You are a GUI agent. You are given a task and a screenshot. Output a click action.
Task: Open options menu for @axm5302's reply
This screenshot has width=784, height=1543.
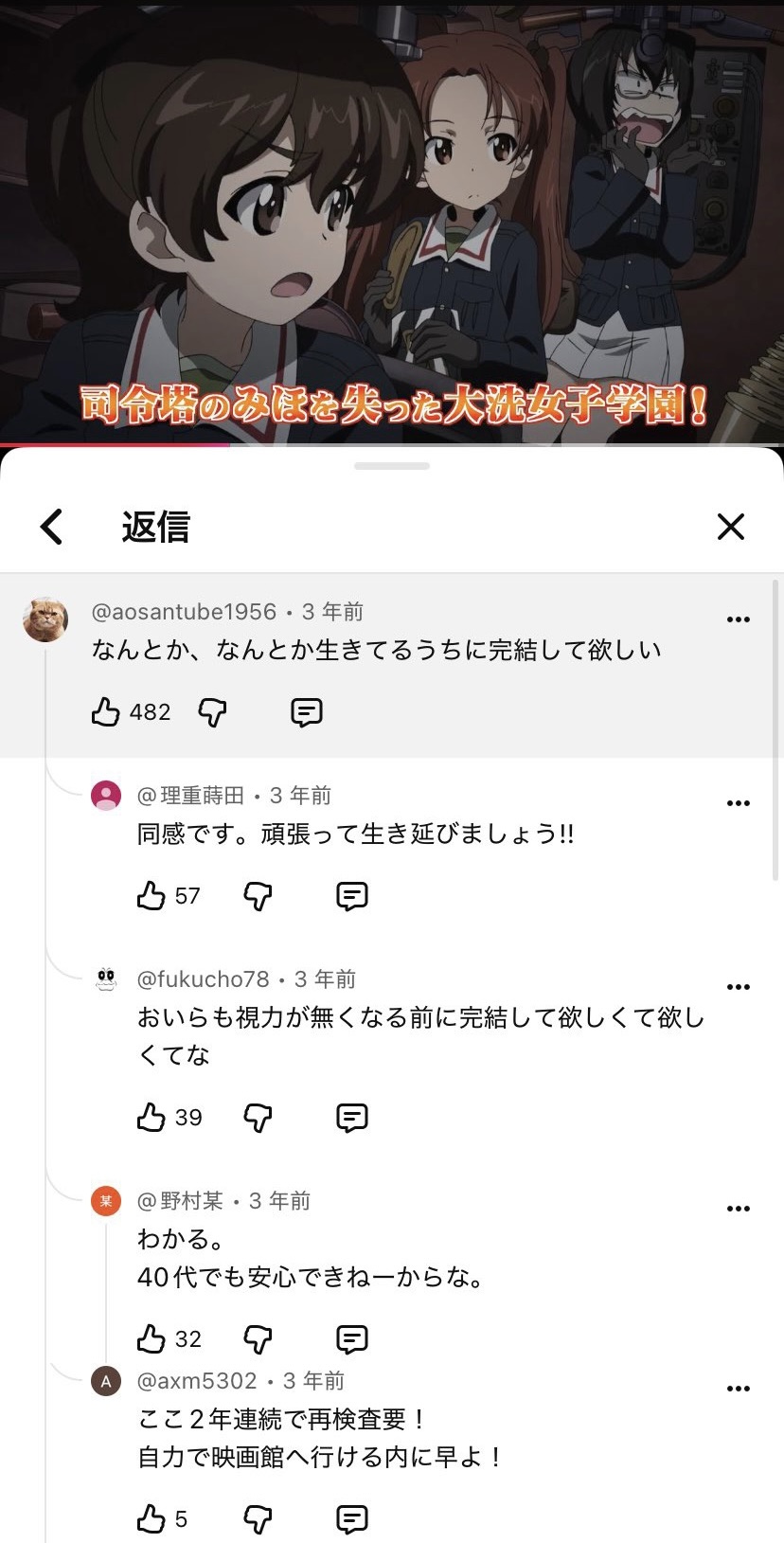click(738, 1389)
